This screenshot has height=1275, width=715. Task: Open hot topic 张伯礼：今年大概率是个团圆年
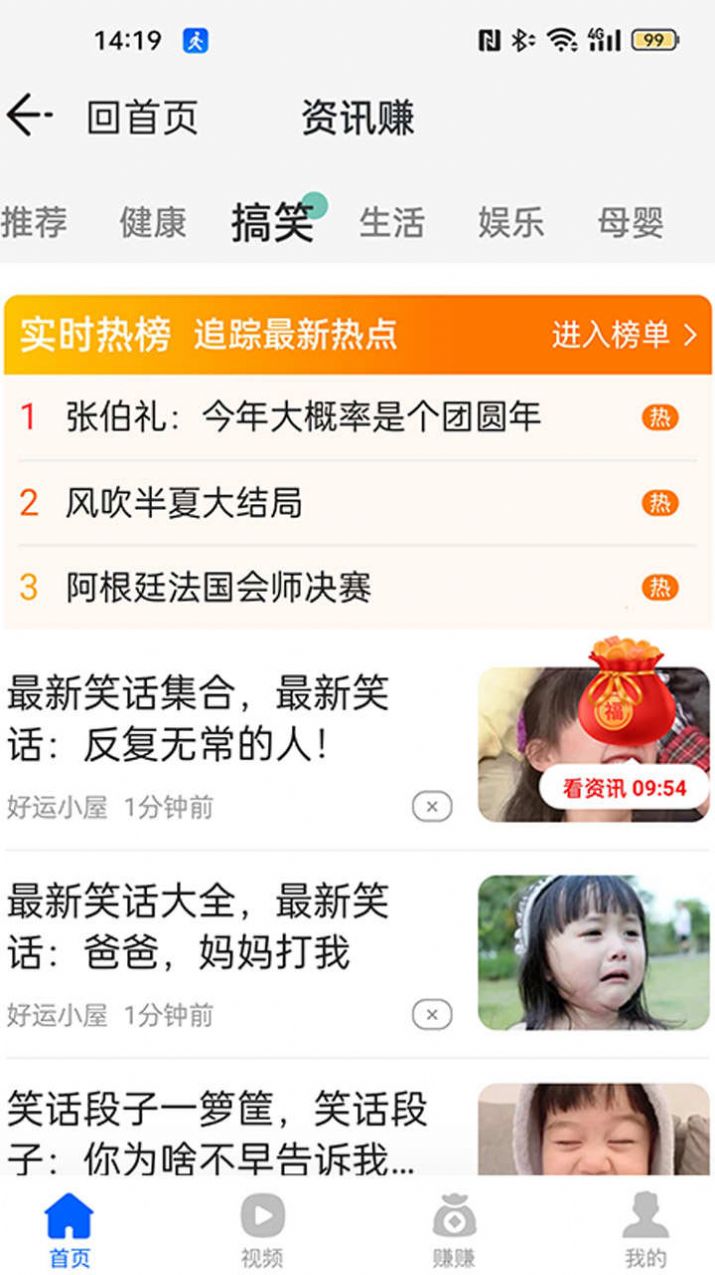point(303,417)
